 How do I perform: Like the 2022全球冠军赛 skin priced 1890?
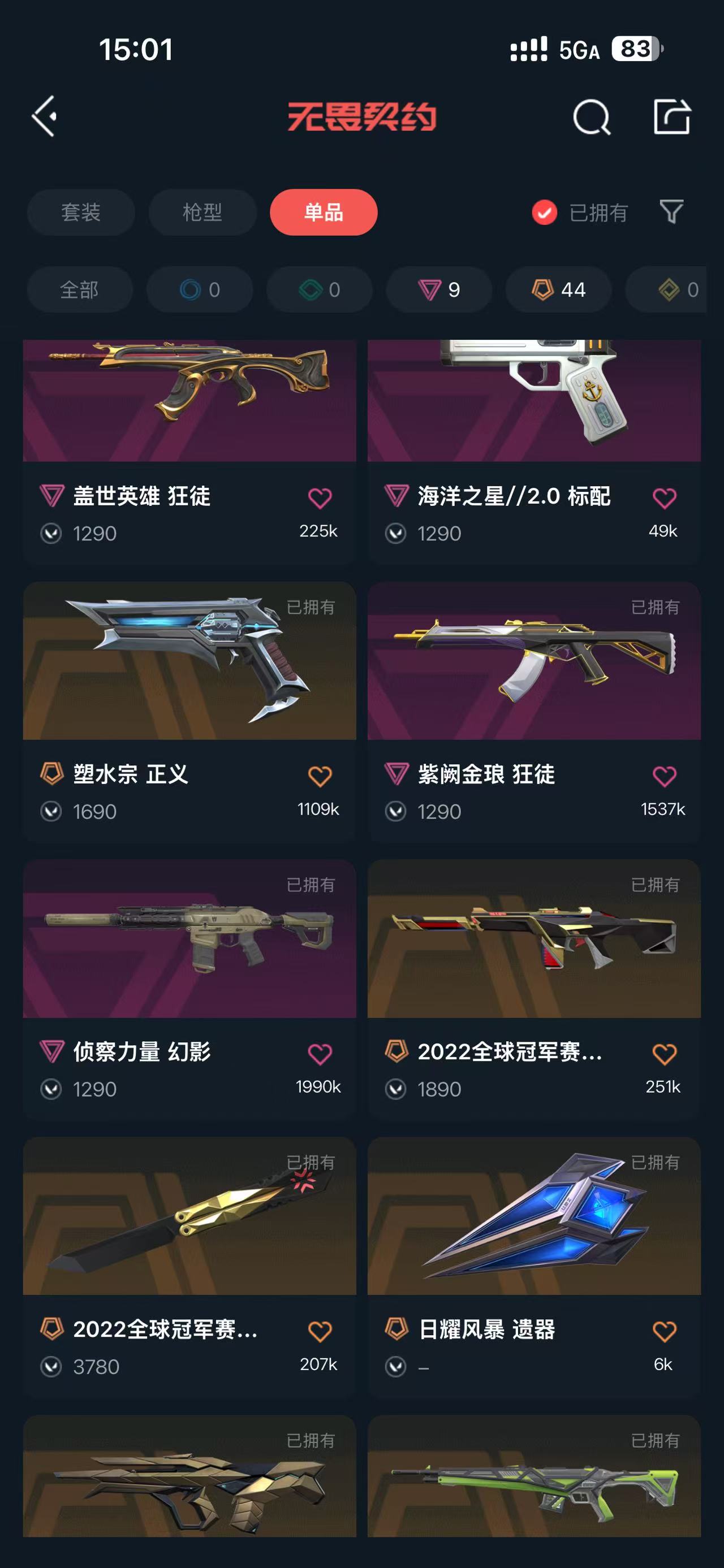(664, 1054)
